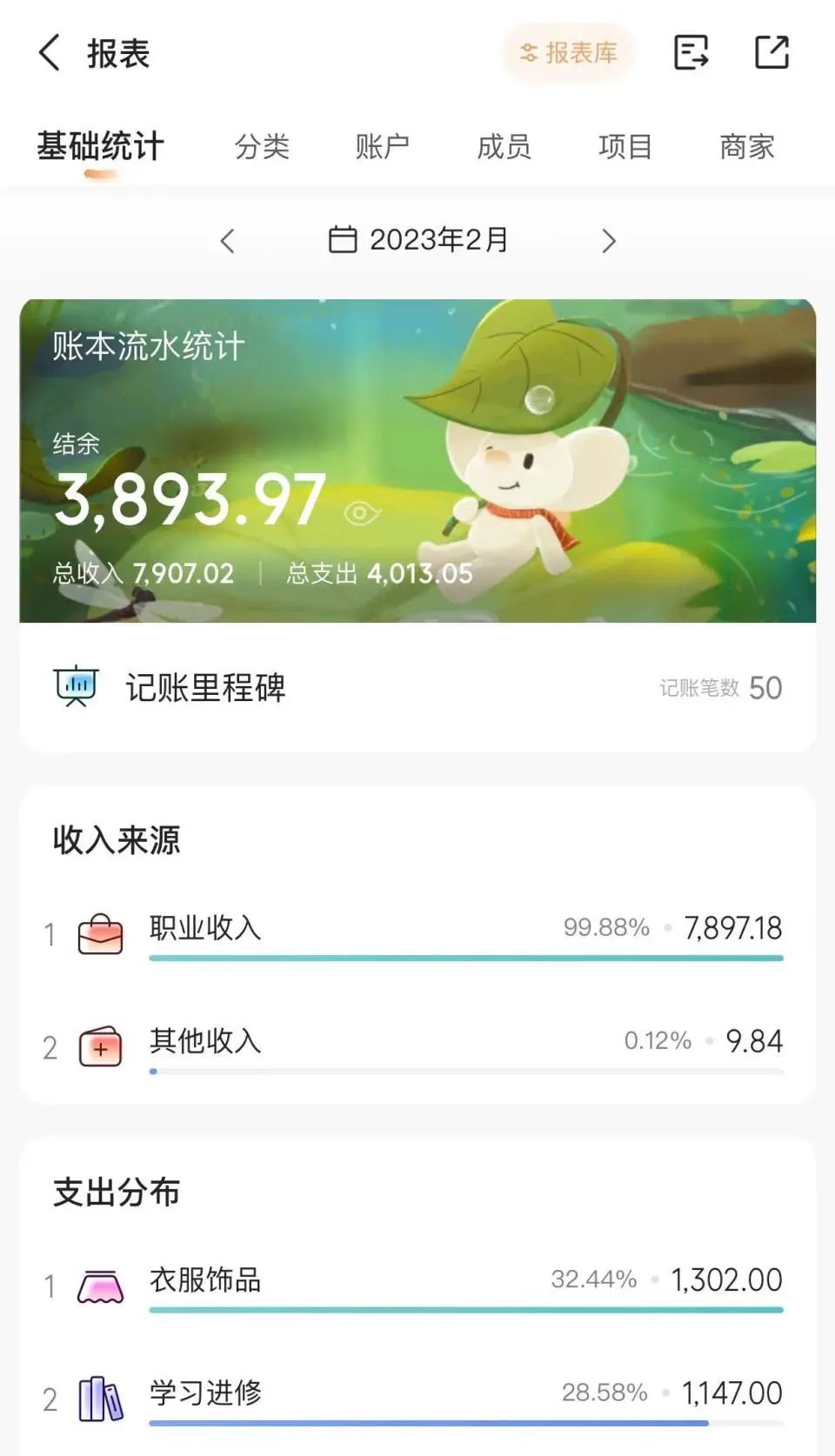Open the 报表库 report library

pyautogui.click(x=566, y=53)
